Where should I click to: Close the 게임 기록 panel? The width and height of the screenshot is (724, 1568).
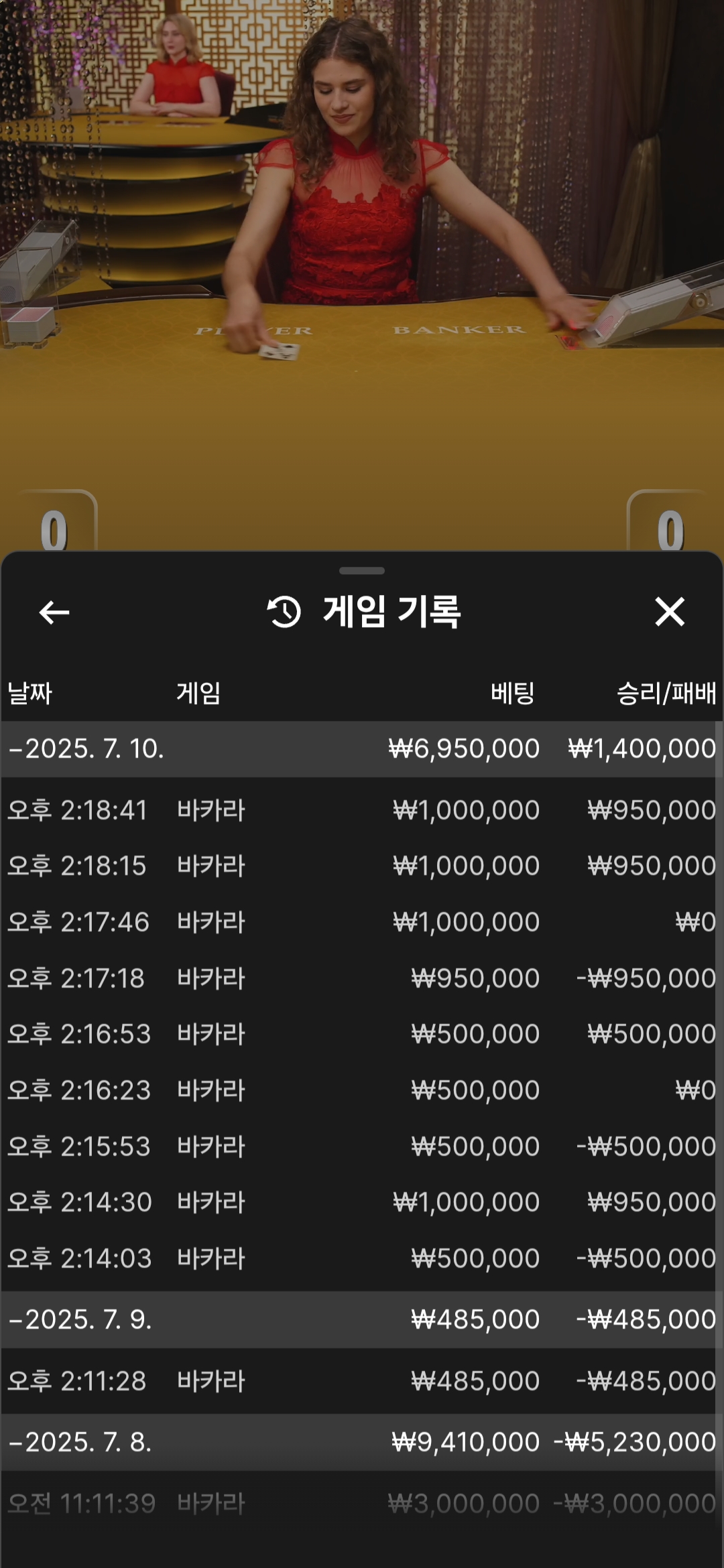(x=669, y=612)
